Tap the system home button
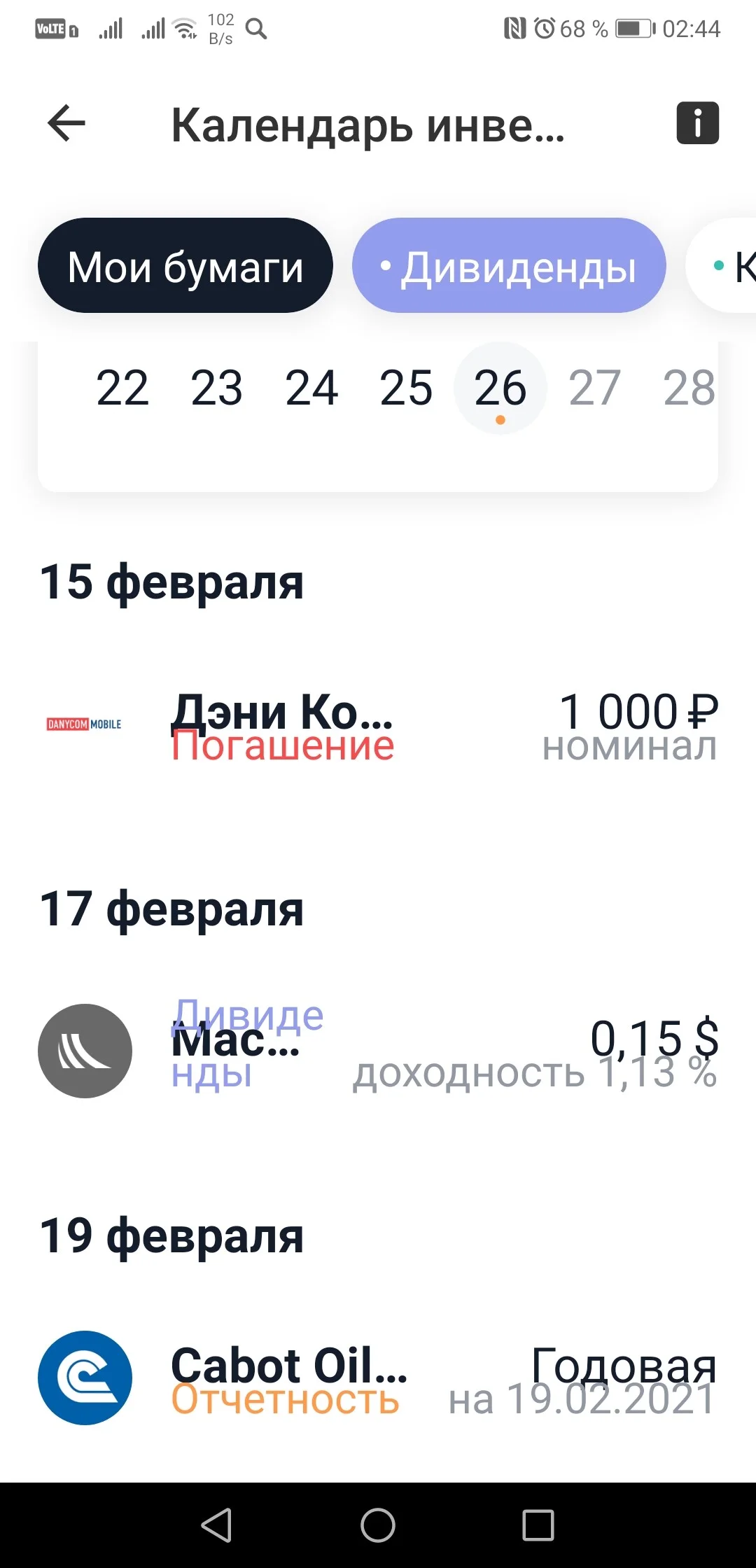This screenshot has height=1568, width=756. pyautogui.click(x=378, y=1525)
